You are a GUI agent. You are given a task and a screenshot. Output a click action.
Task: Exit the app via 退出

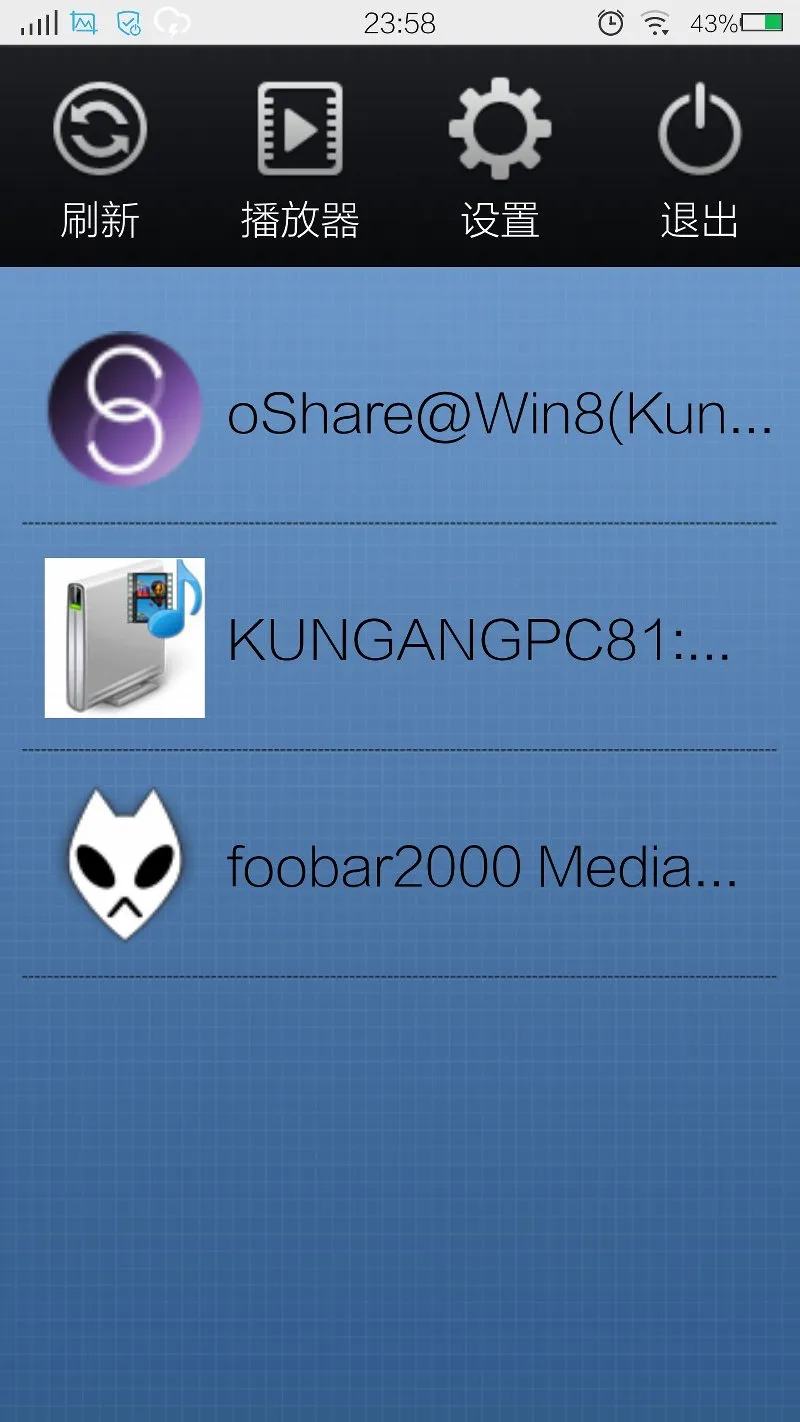699,160
